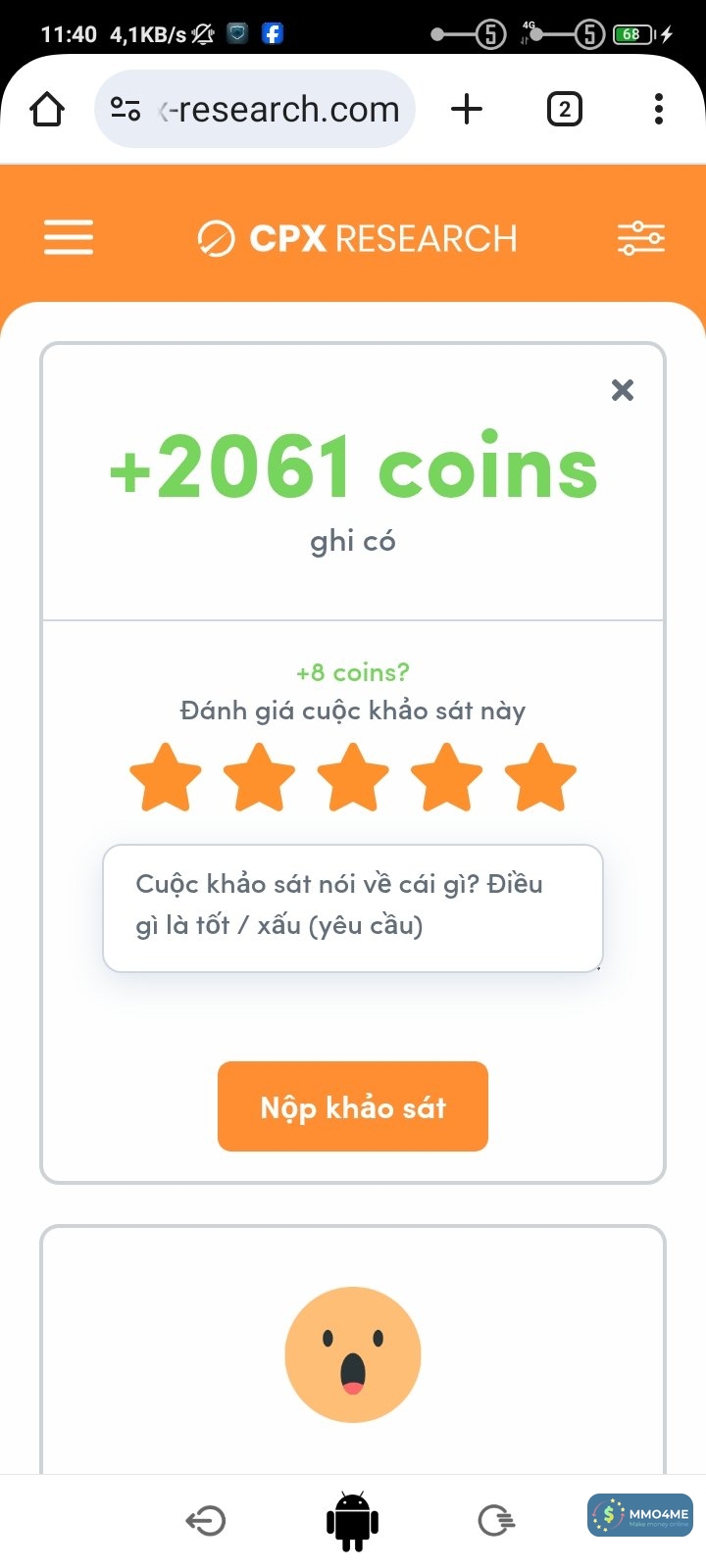Tap the Android robot icon
This screenshot has height=1568, width=706.
[x=352, y=1521]
